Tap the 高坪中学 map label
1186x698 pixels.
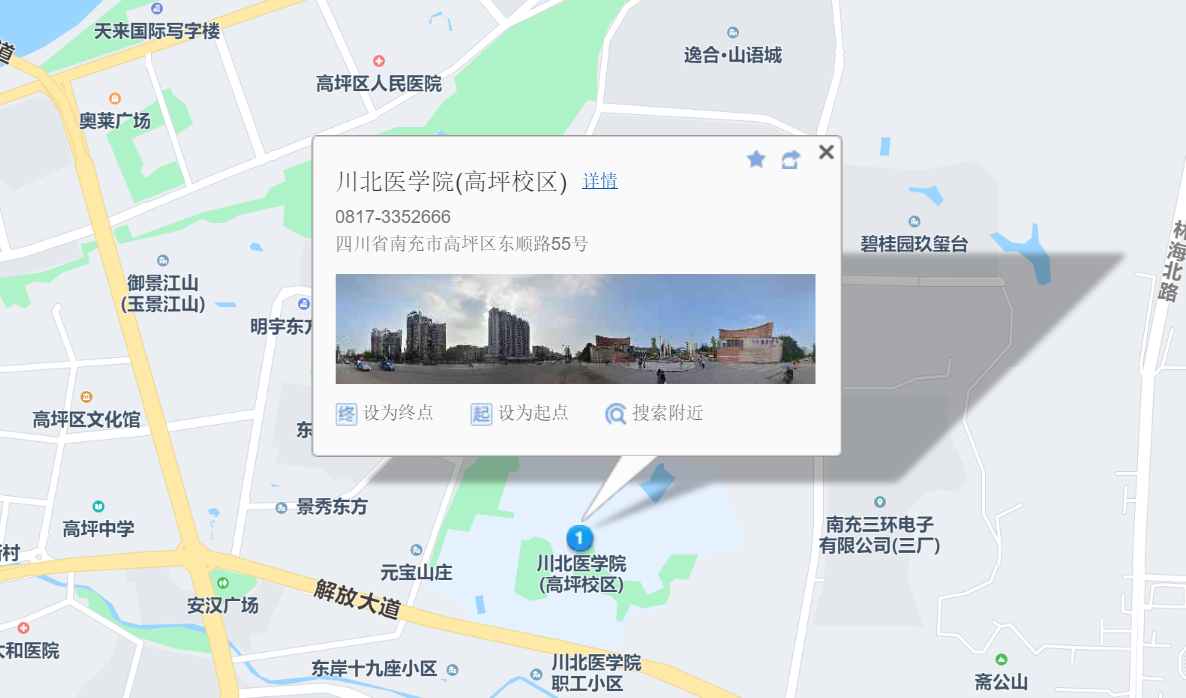point(98,527)
